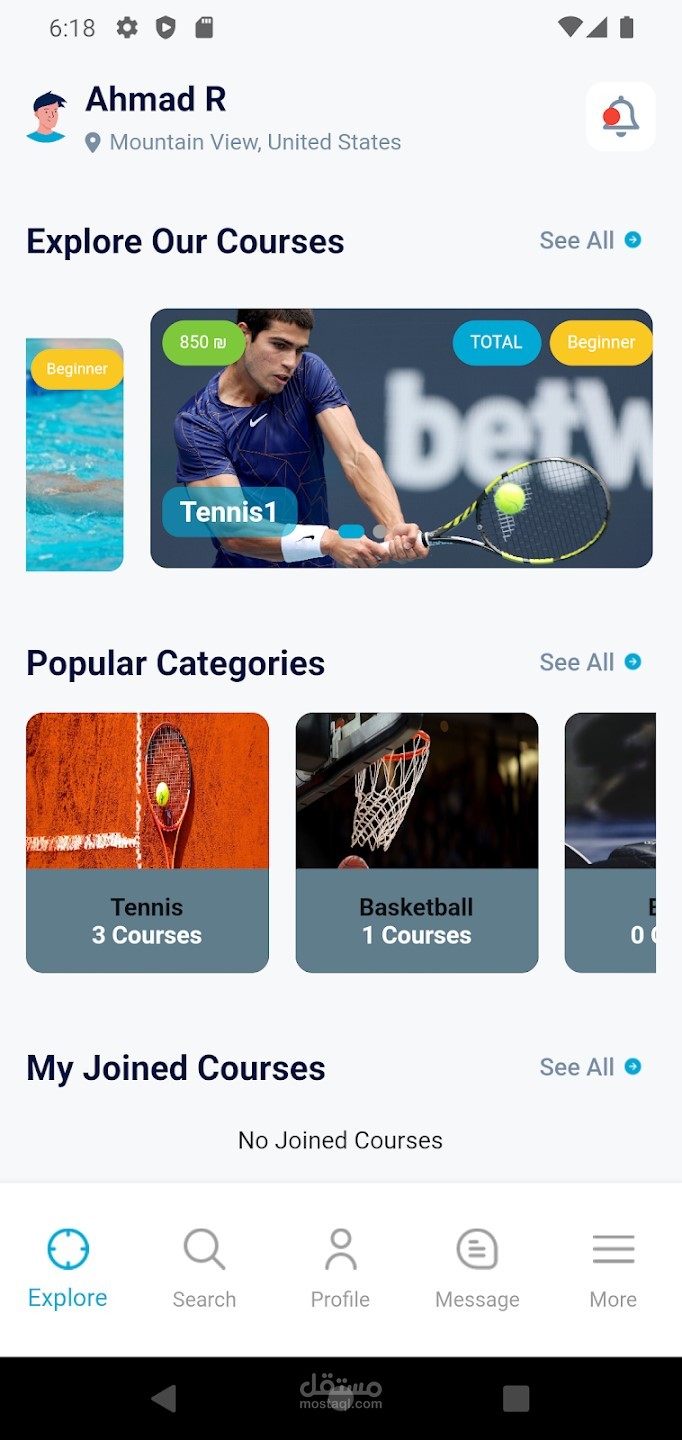Open the Tennis1 course card

click(x=401, y=438)
